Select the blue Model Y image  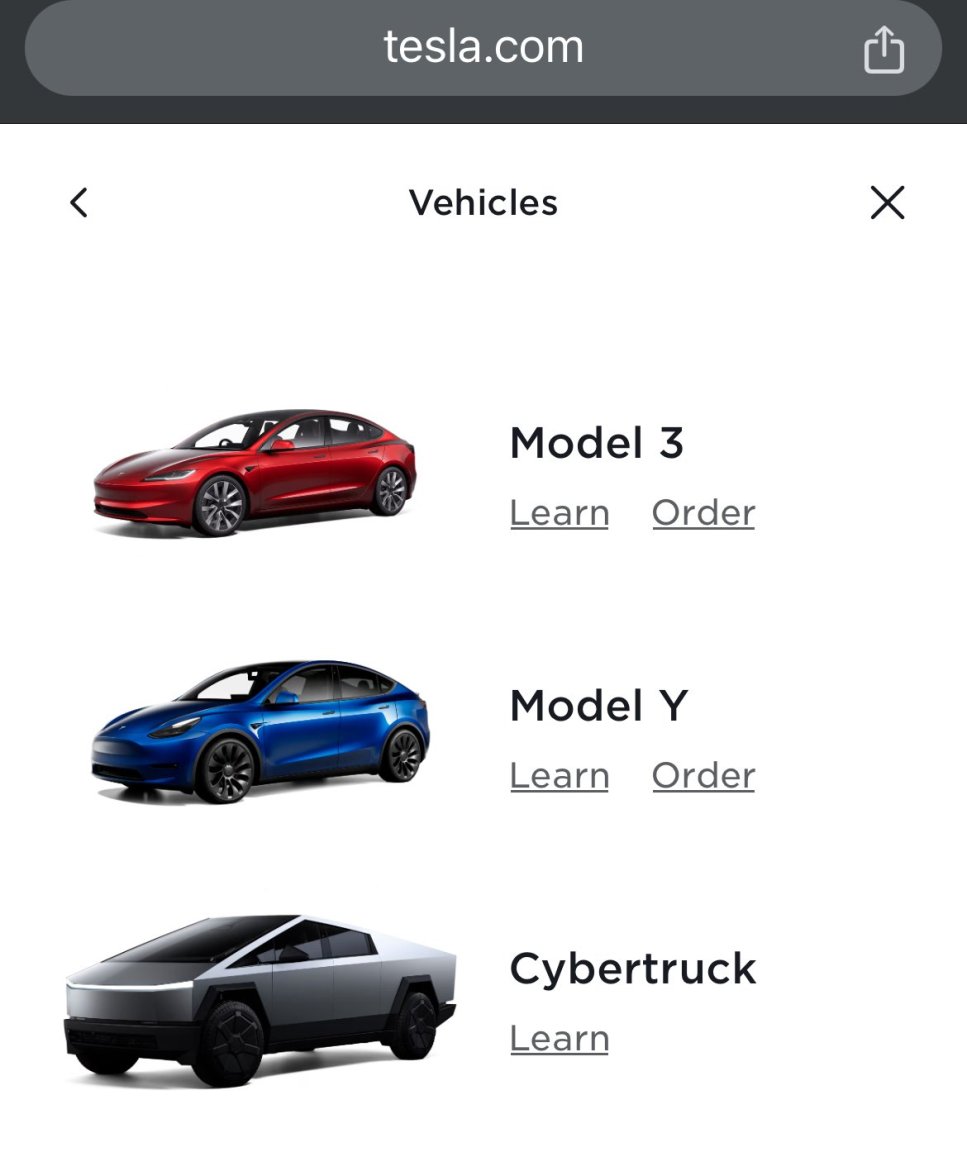point(260,732)
